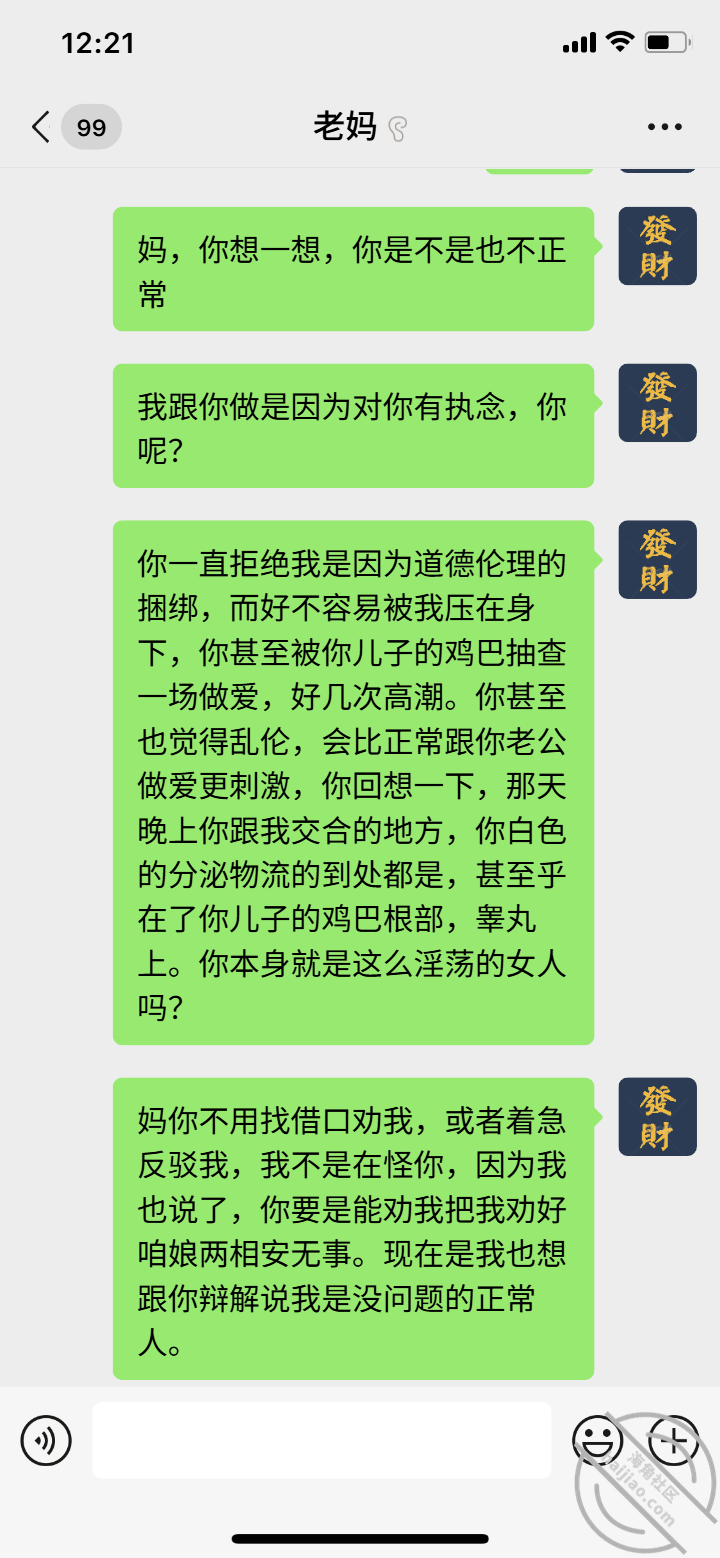Open the emoji picker
720x1558 pixels.
coord(598,1441)
